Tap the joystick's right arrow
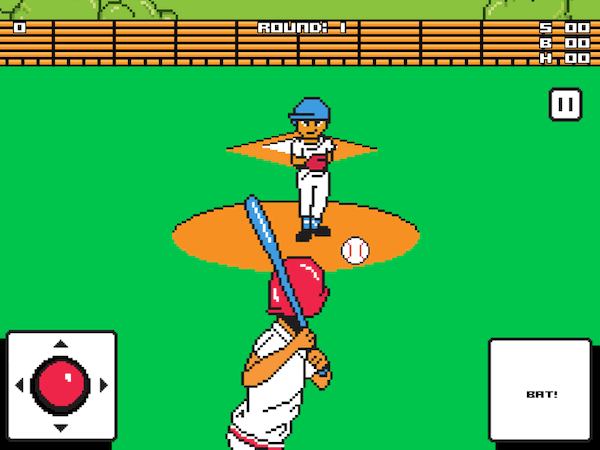The image size is (600, 450). coord(103,385)
